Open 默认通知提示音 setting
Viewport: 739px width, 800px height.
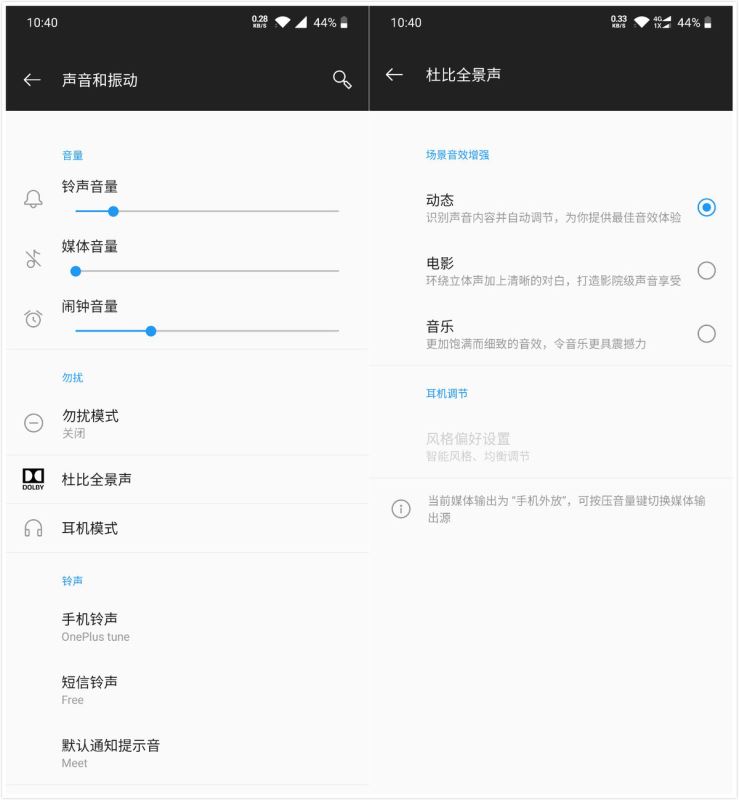(185, 752)
